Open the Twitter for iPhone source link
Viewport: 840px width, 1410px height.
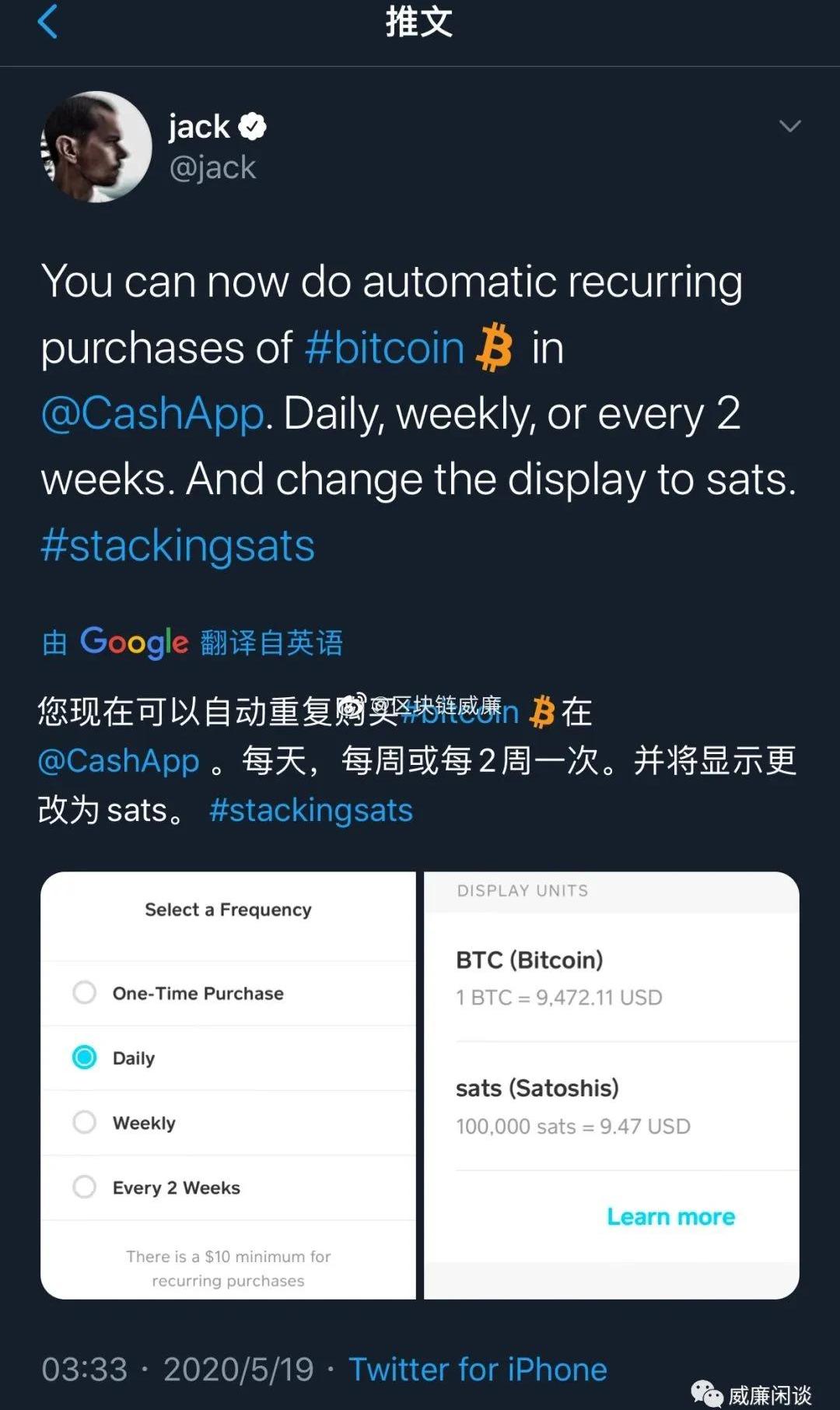pos(478,1370)
